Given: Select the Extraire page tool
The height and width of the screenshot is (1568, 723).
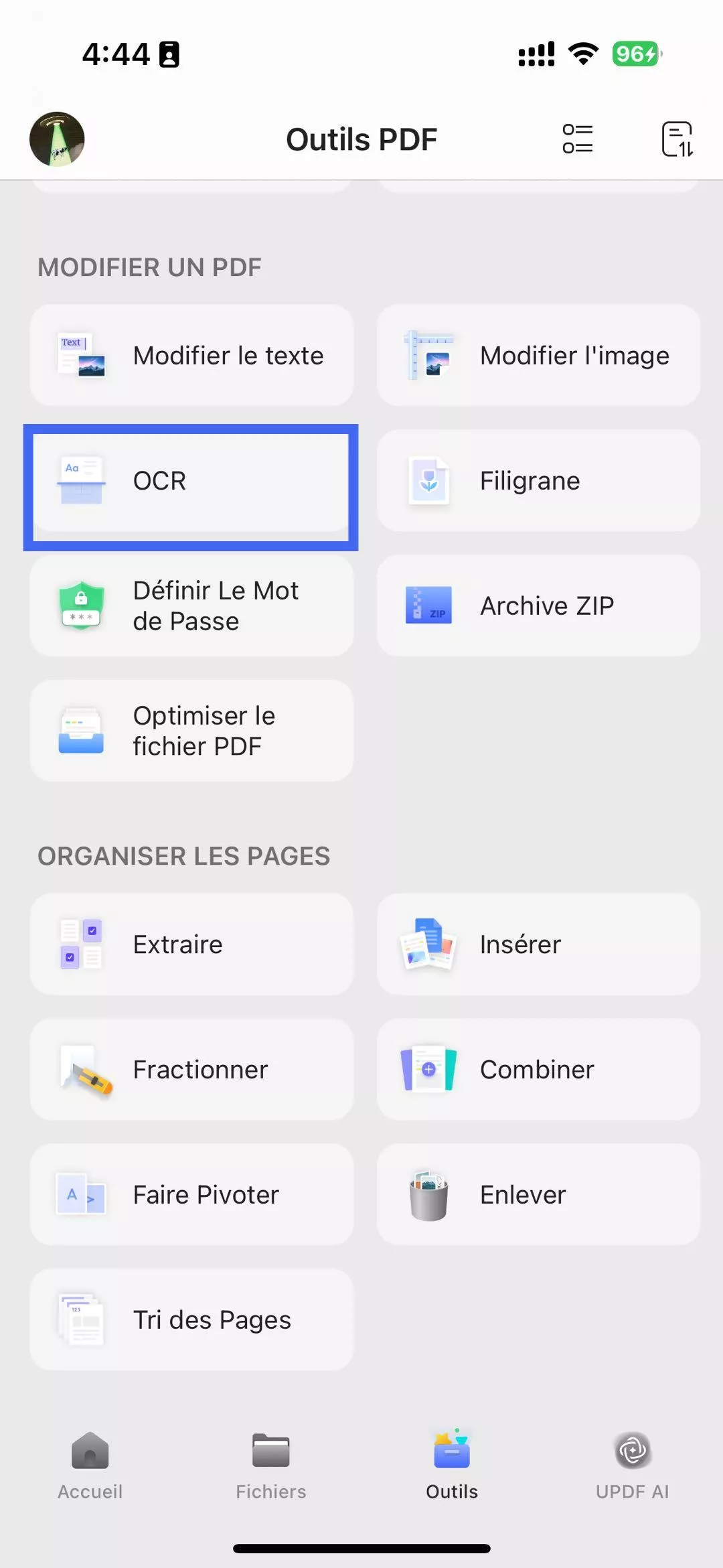Looking at the screenshot, I should point(190,944).
